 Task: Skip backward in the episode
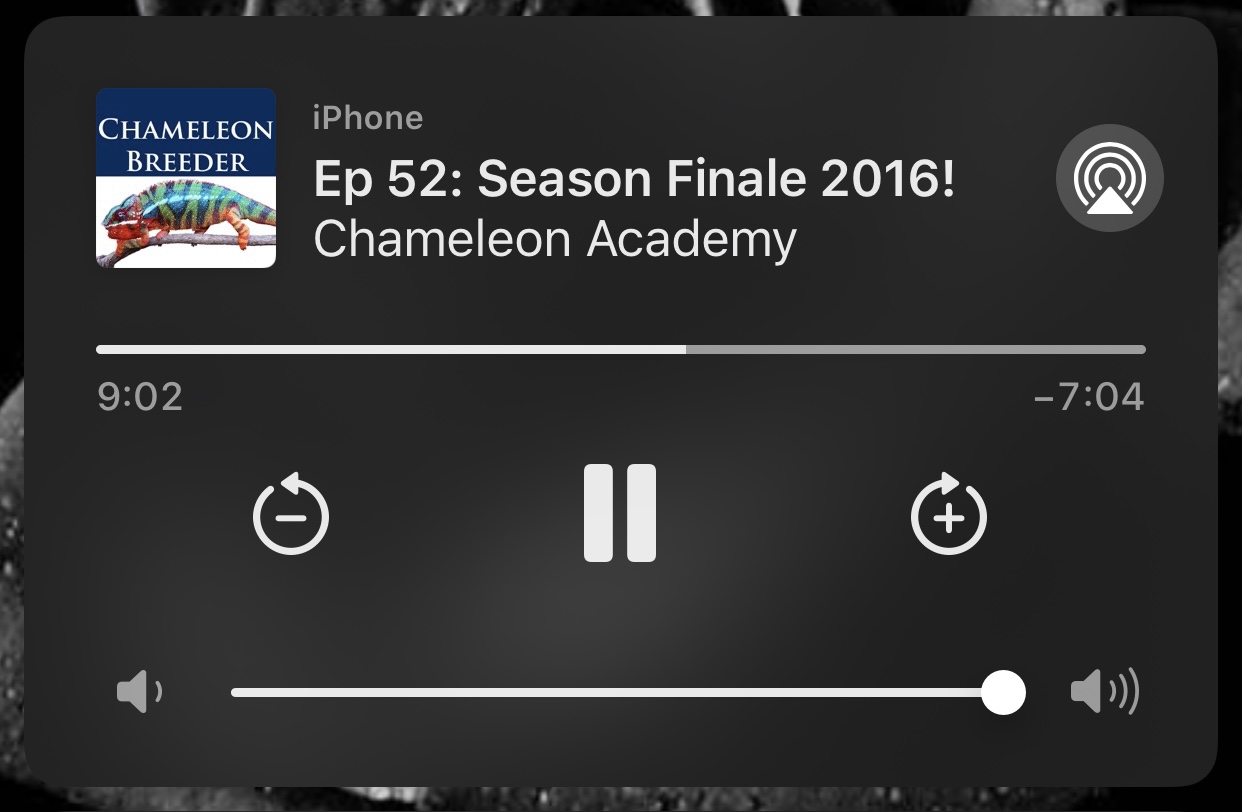[291, 515]
